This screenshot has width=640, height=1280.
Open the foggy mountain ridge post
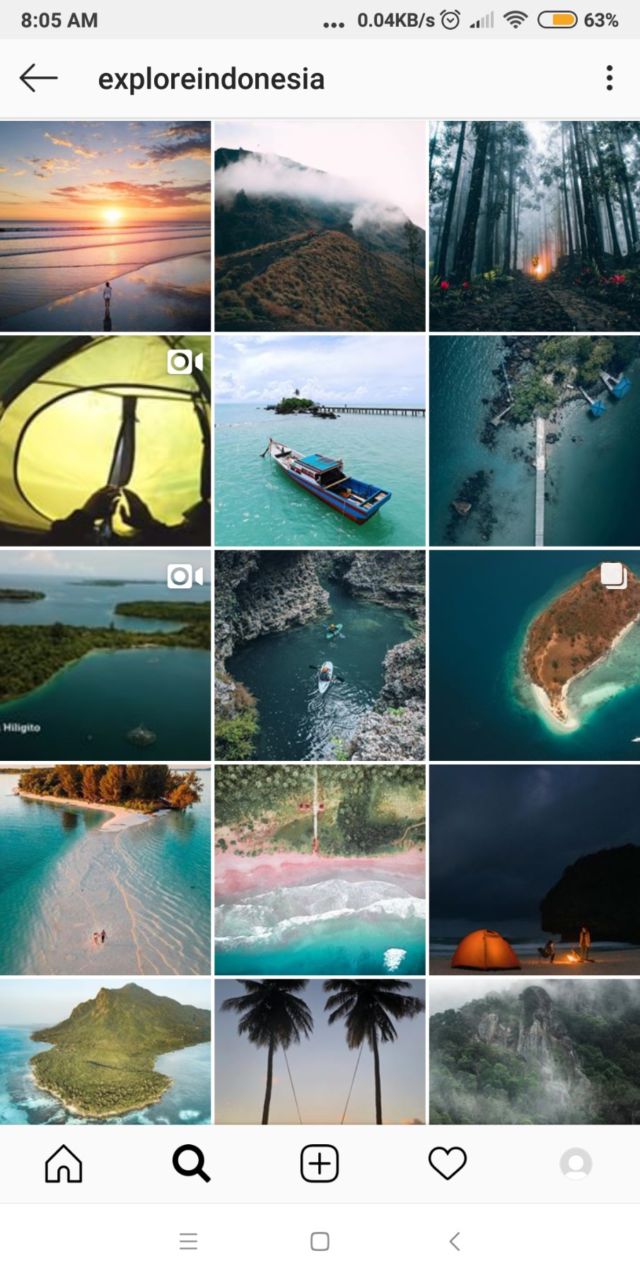tap(319, 226)
